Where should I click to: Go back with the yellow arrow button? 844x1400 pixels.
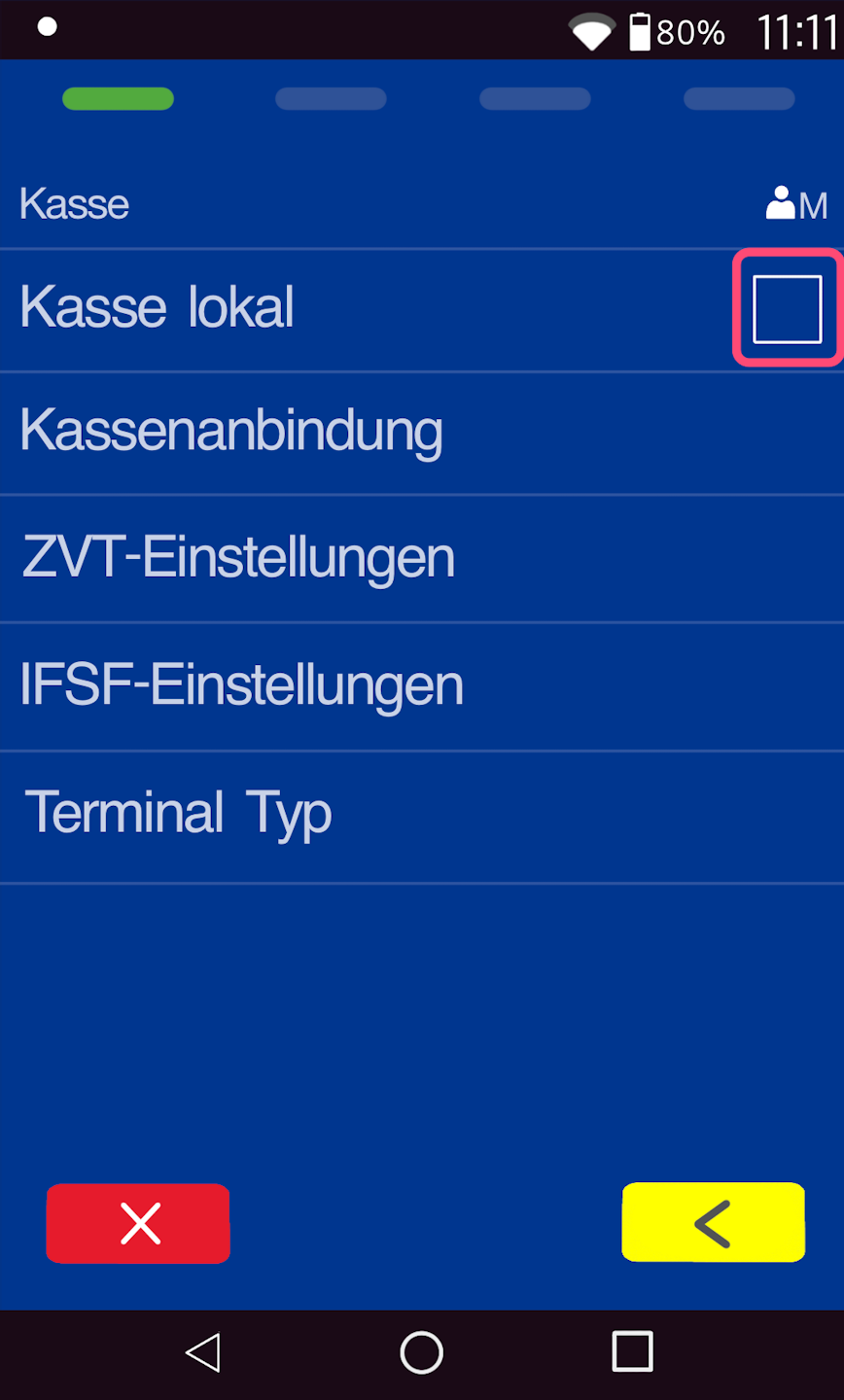coord(713,1222)
